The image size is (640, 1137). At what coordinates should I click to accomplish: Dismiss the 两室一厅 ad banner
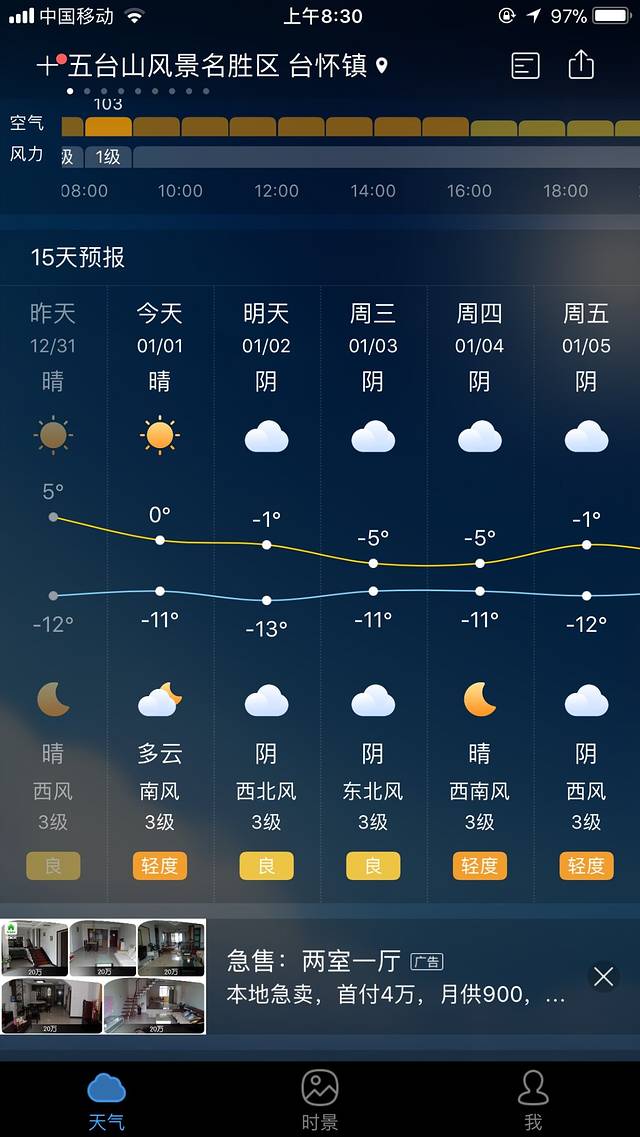(603, 977)
